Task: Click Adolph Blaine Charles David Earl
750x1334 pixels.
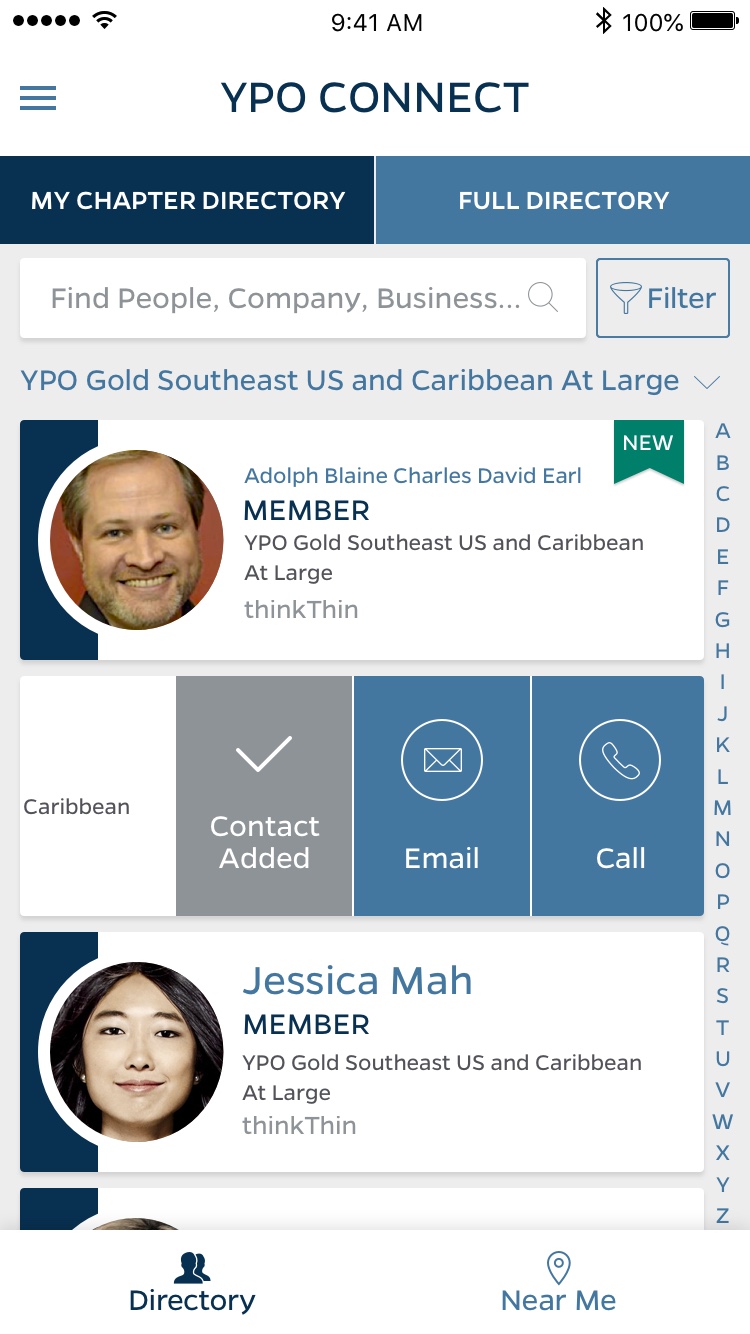Action: pyautogui.click(x=414, y=475)
